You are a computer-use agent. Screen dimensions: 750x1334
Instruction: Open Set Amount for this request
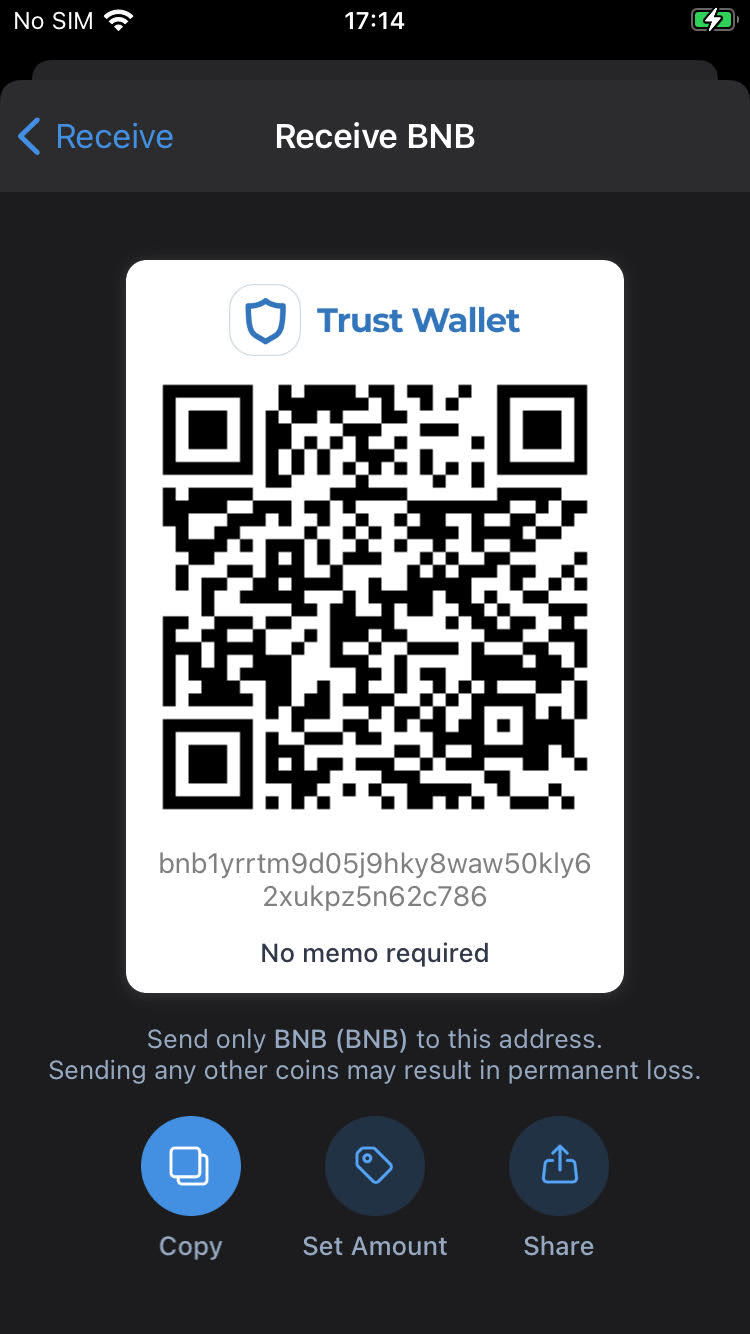coord(375,1166)
